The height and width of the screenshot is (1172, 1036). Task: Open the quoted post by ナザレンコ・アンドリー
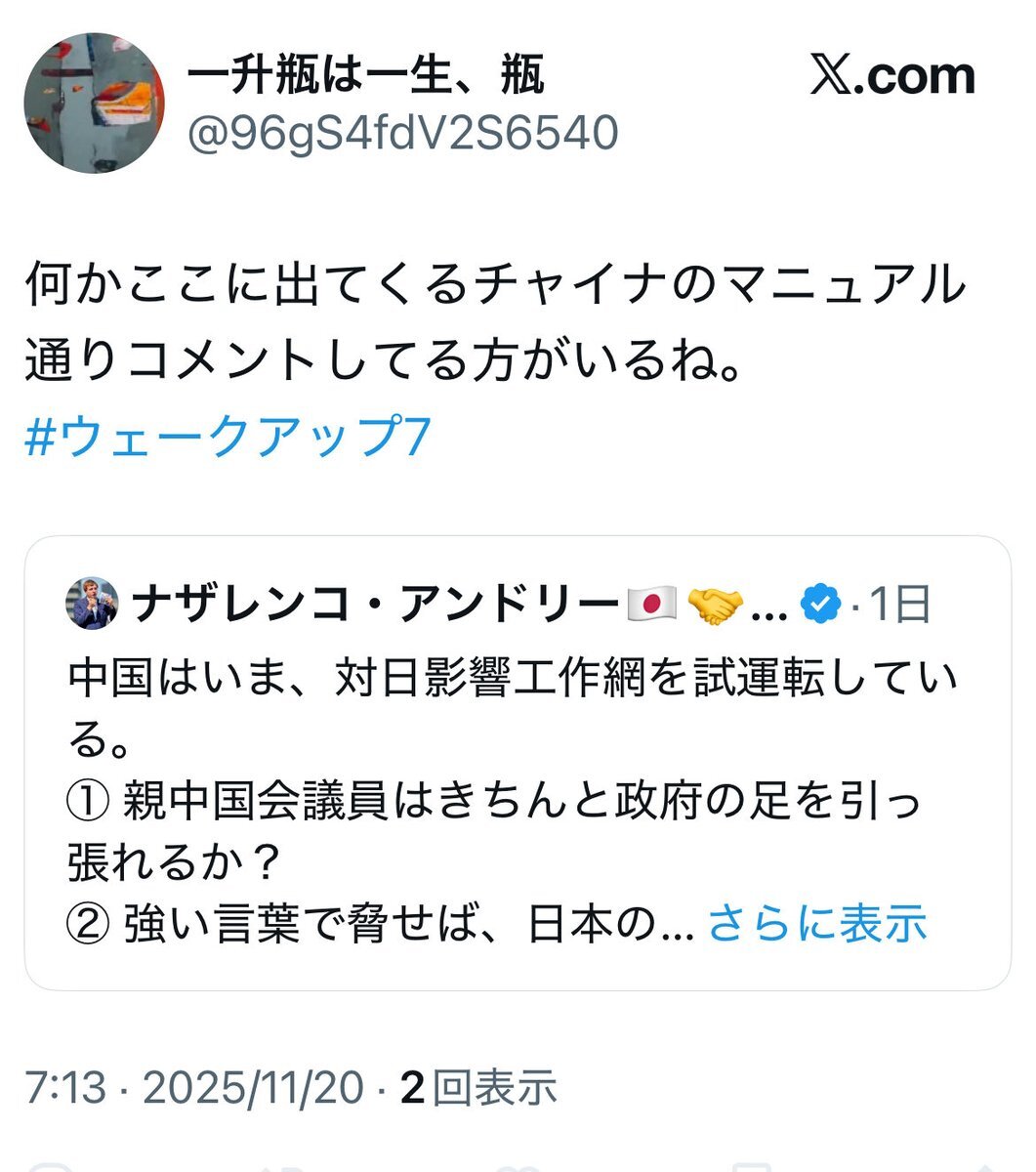[518, 763]
